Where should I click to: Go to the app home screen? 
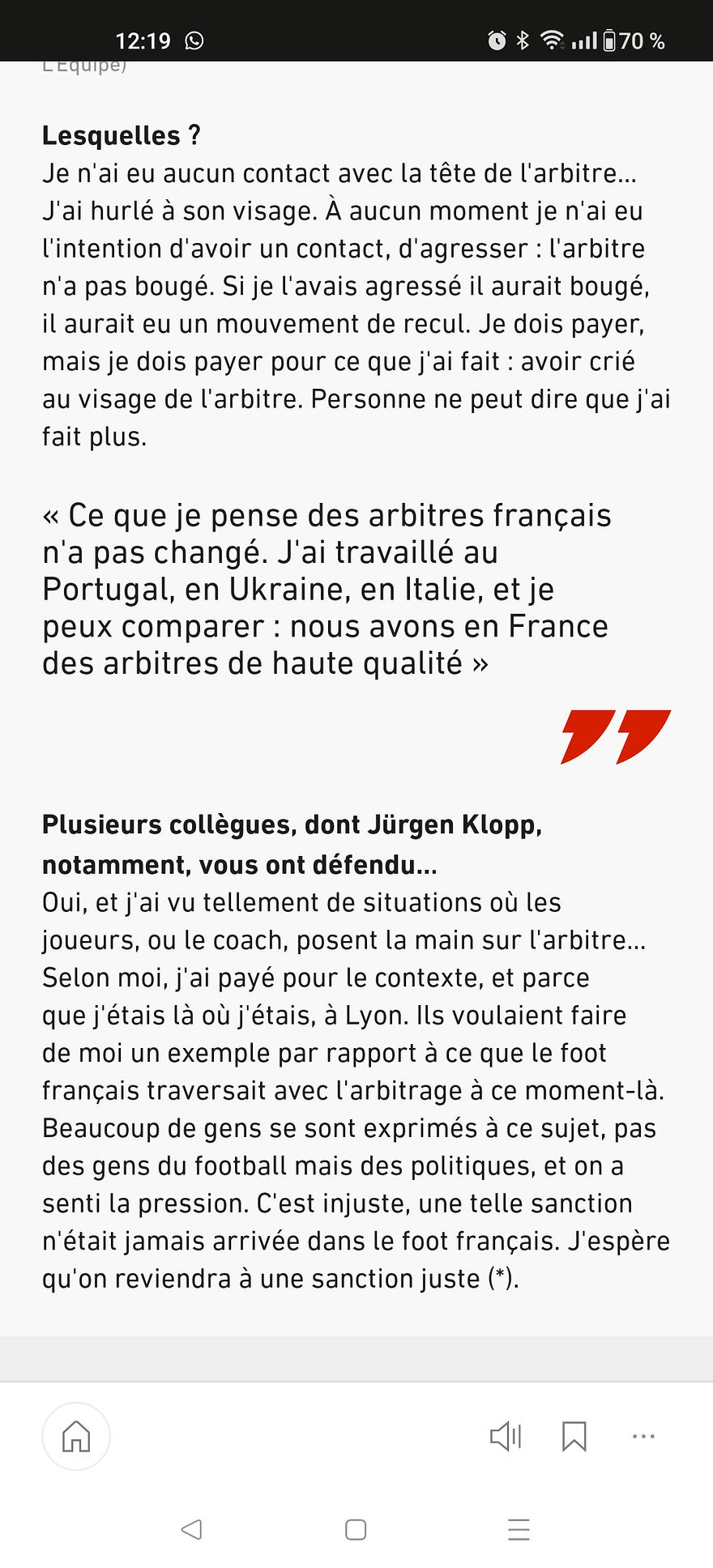click(x=76, y=1436)
